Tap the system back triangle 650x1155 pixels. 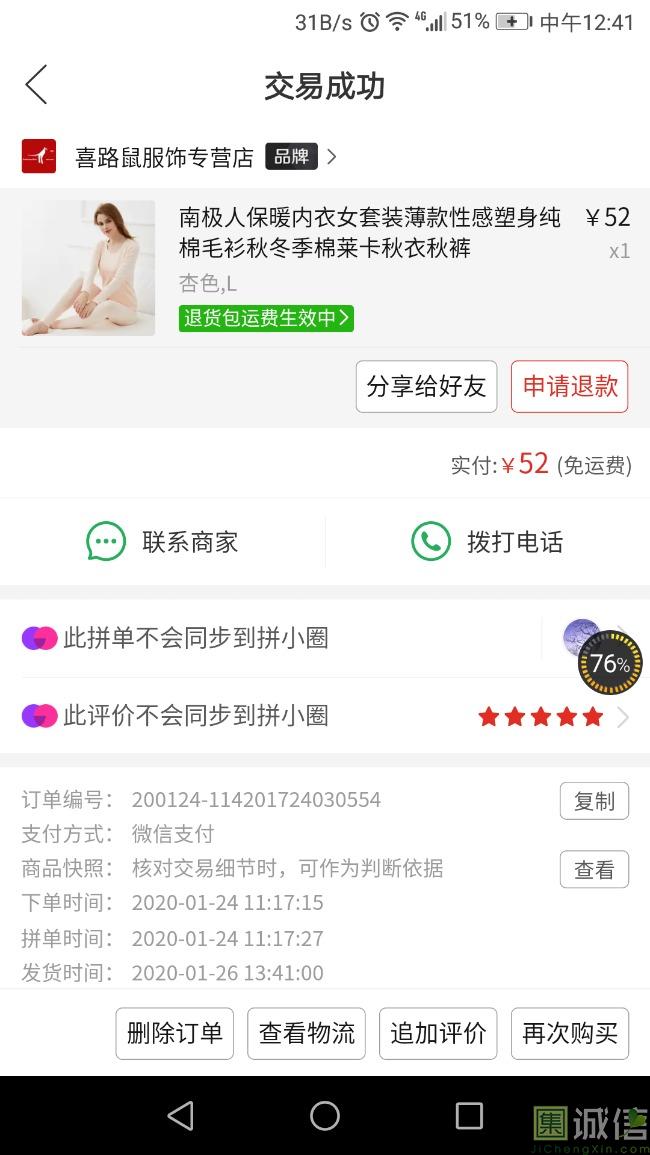(181, 1116)
